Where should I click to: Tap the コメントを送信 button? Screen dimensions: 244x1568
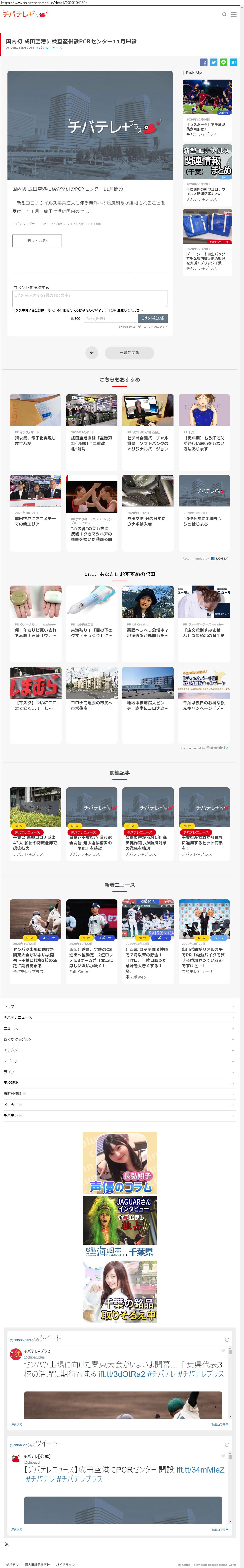pyautogui.click(x=152, y=318)
